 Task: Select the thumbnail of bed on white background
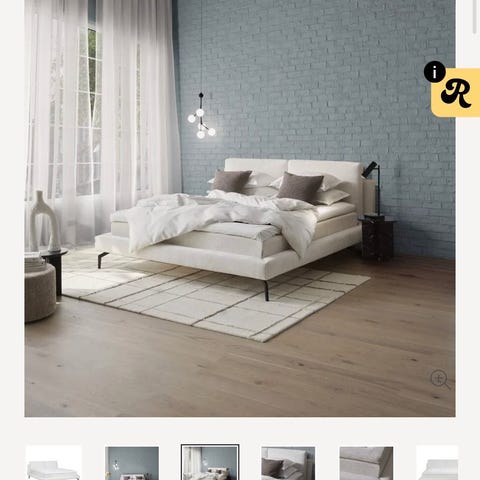click(x=53, y=463)
